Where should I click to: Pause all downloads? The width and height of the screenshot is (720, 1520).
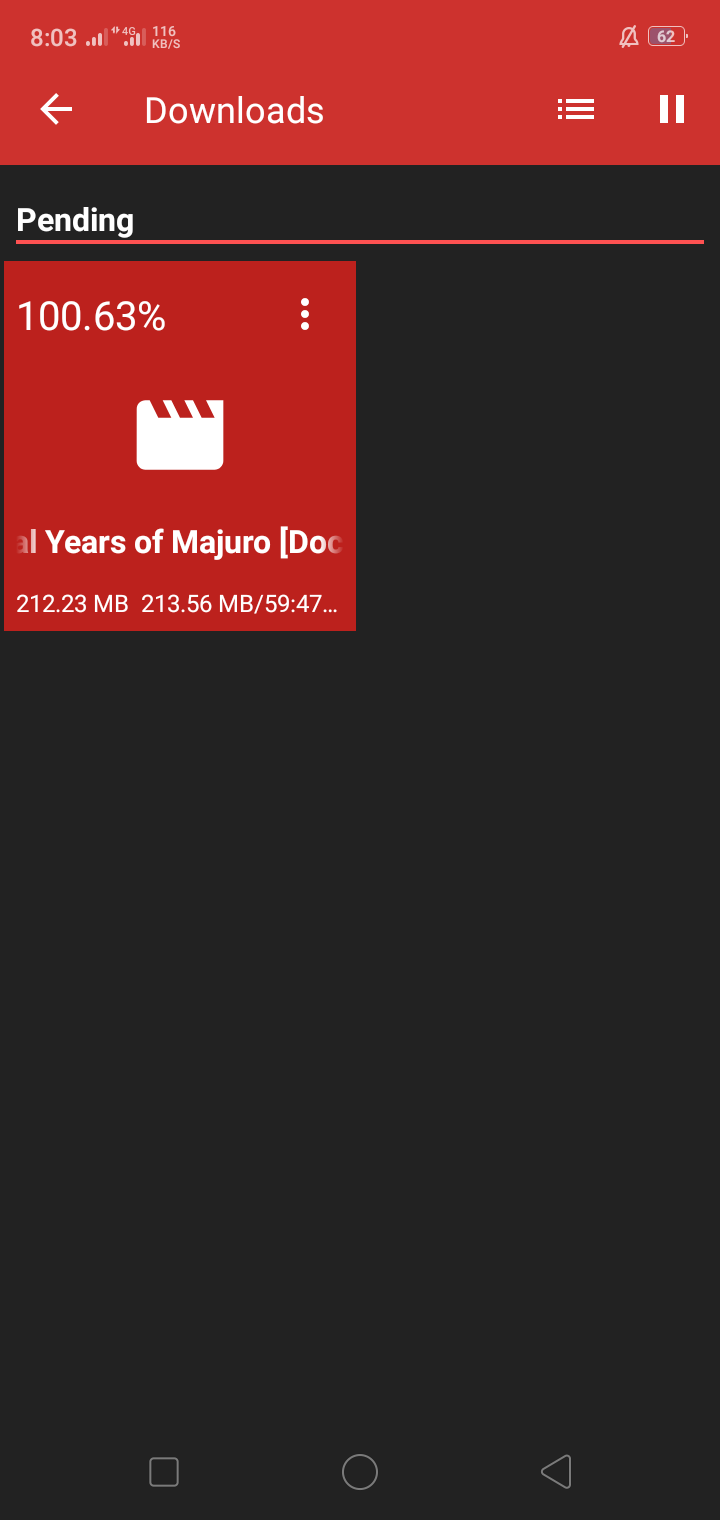pyautogui.click(x=672, y=109)
